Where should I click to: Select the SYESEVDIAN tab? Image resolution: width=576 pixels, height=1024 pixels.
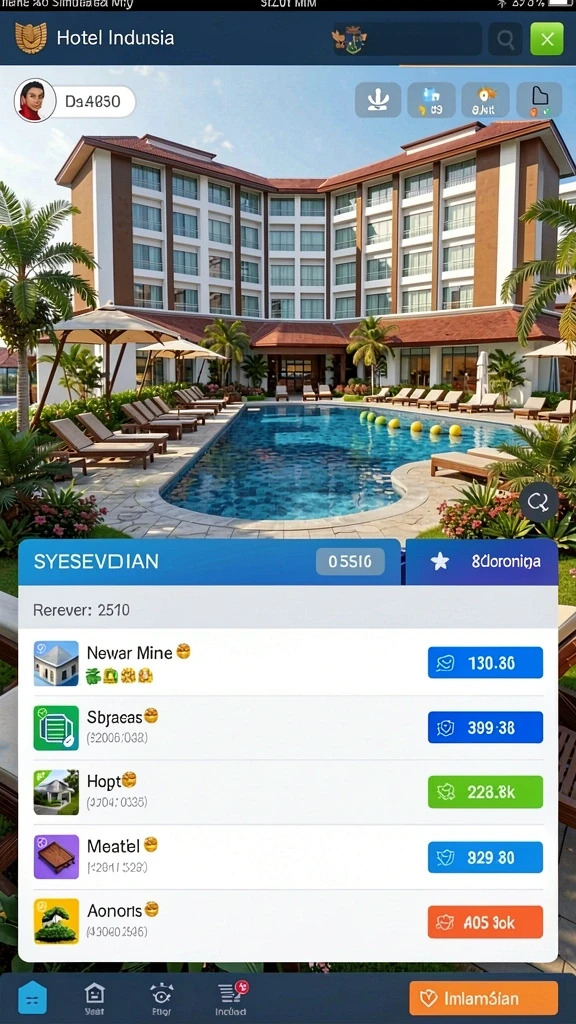coord(209,561)
